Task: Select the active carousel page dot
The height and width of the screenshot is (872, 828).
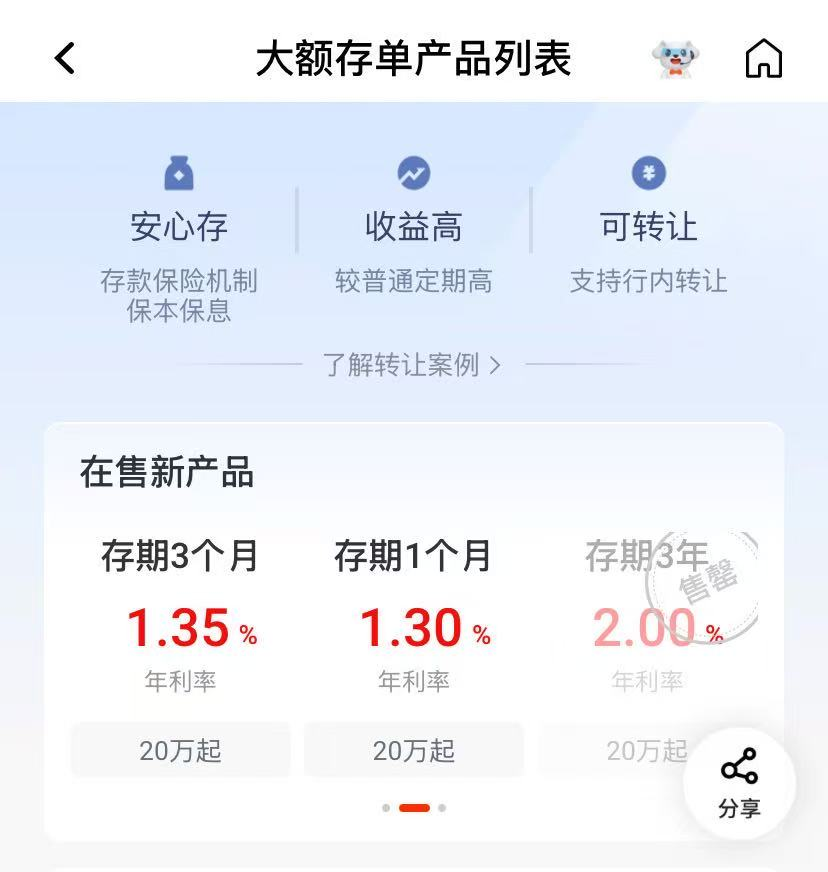Action: (x=414, y=808)
